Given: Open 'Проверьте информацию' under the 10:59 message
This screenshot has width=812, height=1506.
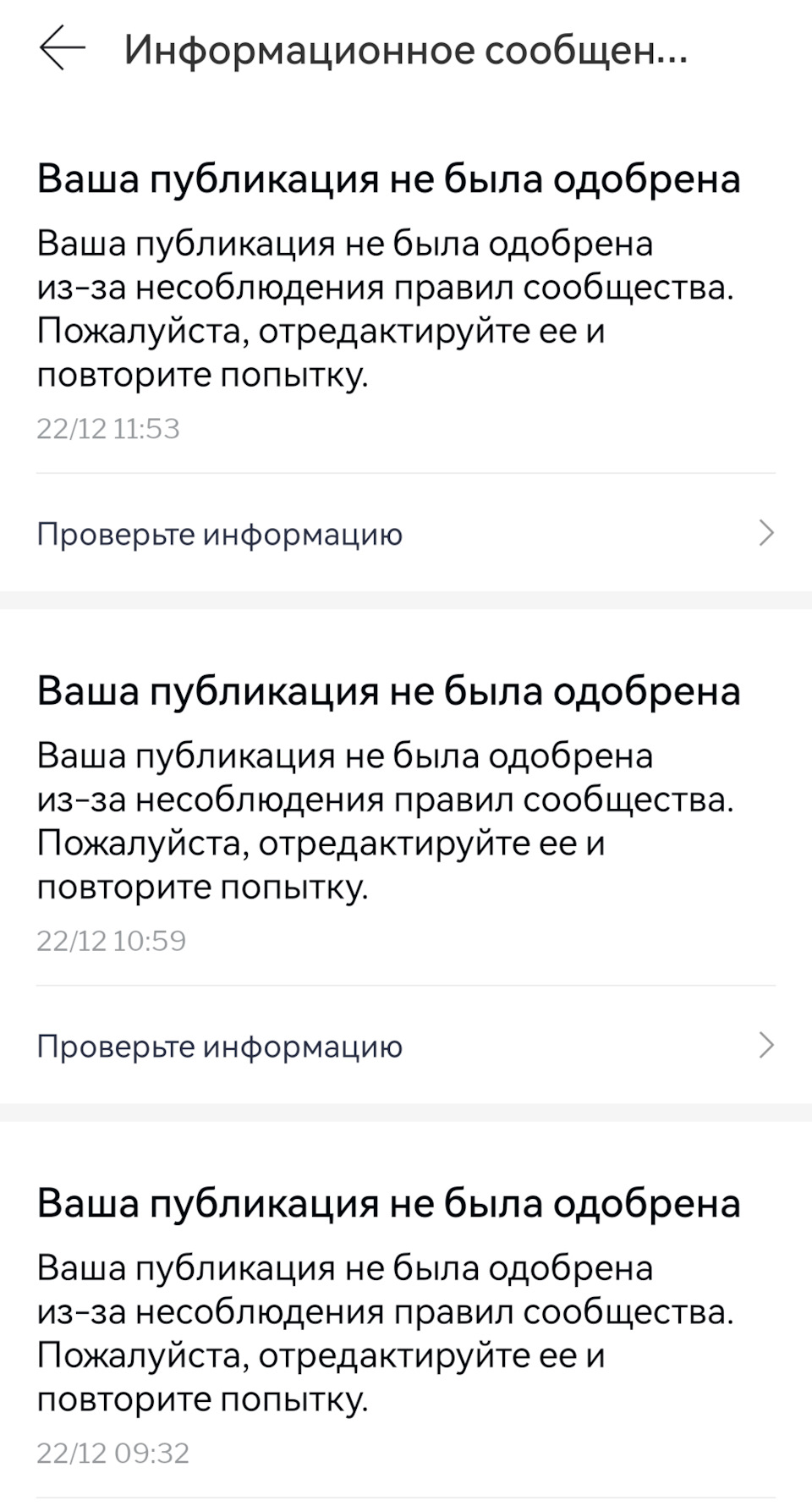Looking at the screenshot, I should 404,1047.
